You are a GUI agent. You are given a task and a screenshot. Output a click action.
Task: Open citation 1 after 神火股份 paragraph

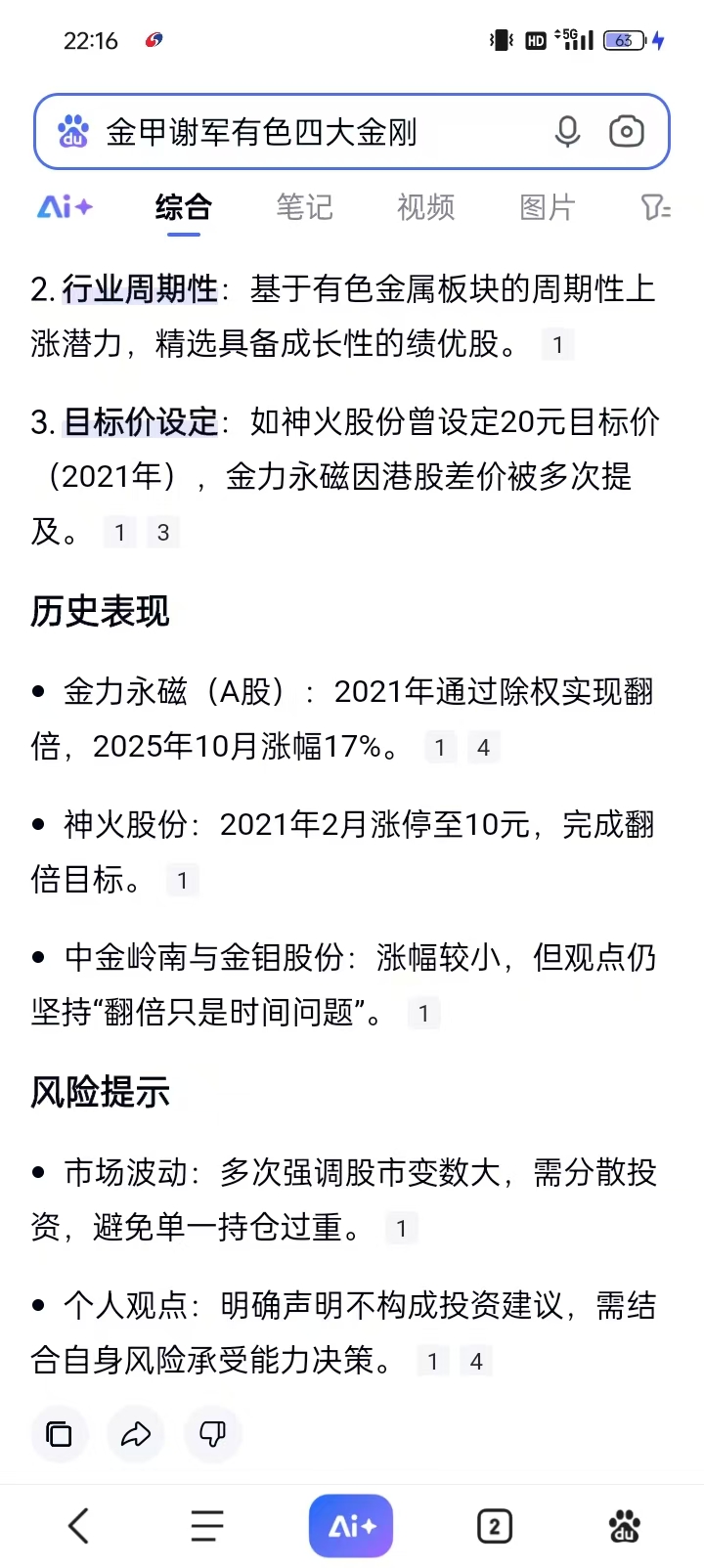coord(182,881)
